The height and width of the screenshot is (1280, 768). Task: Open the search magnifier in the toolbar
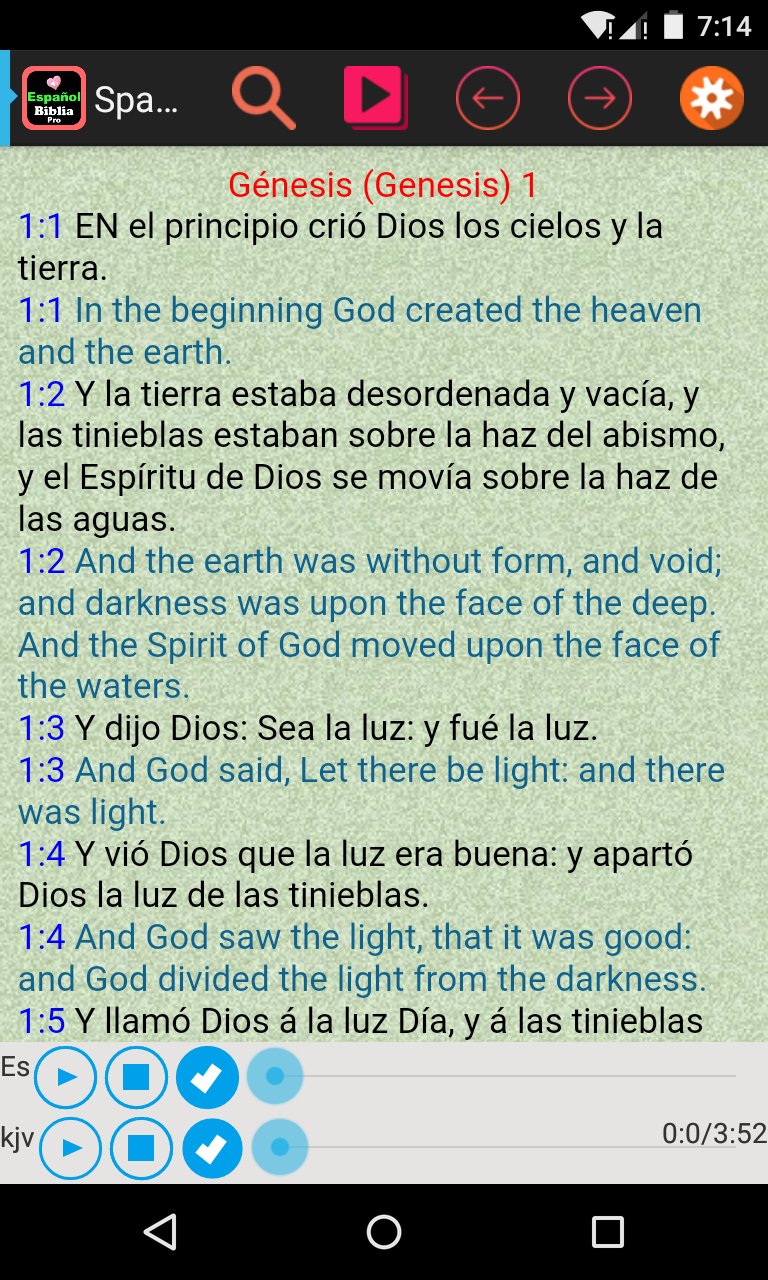pos(263,98)
